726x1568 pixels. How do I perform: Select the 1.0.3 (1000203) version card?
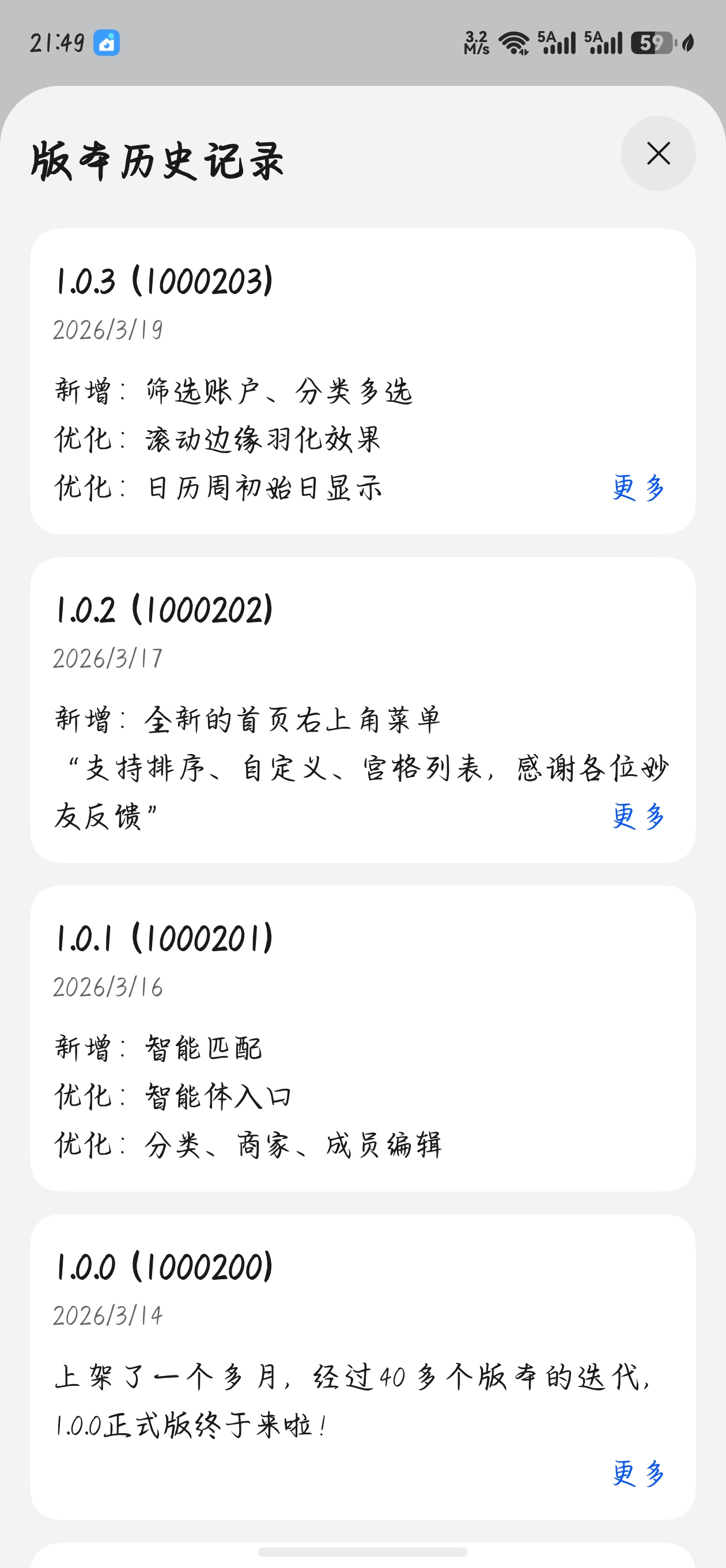tap(362, 383)
